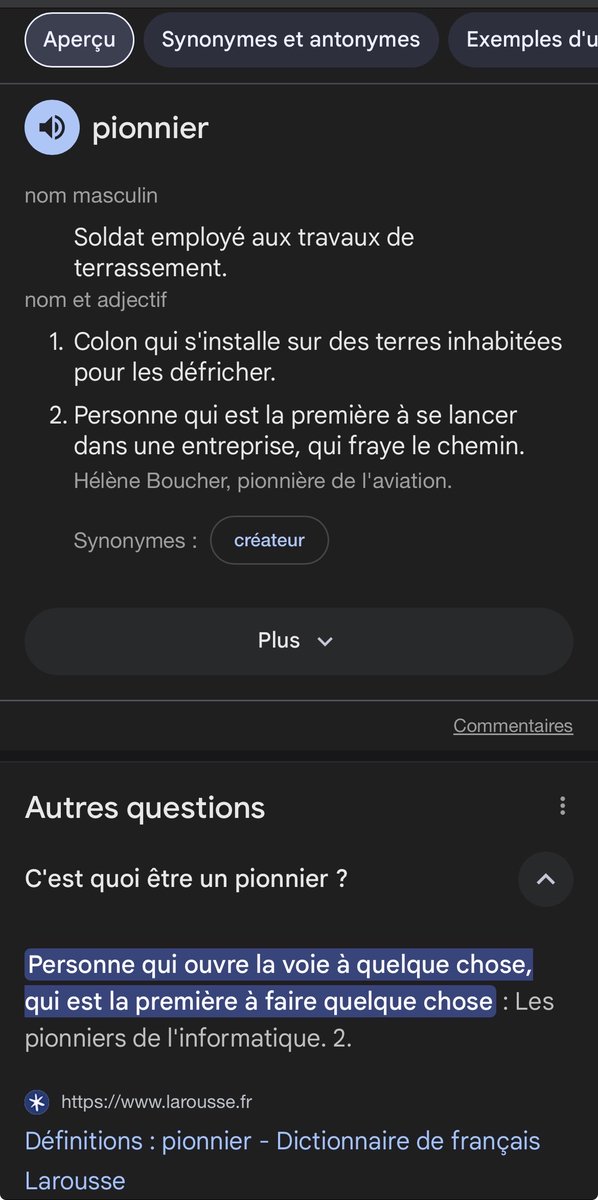The width and height of the screenshot is (598, 1200).
Task: Open the Commentaires link
Action: 513,726
